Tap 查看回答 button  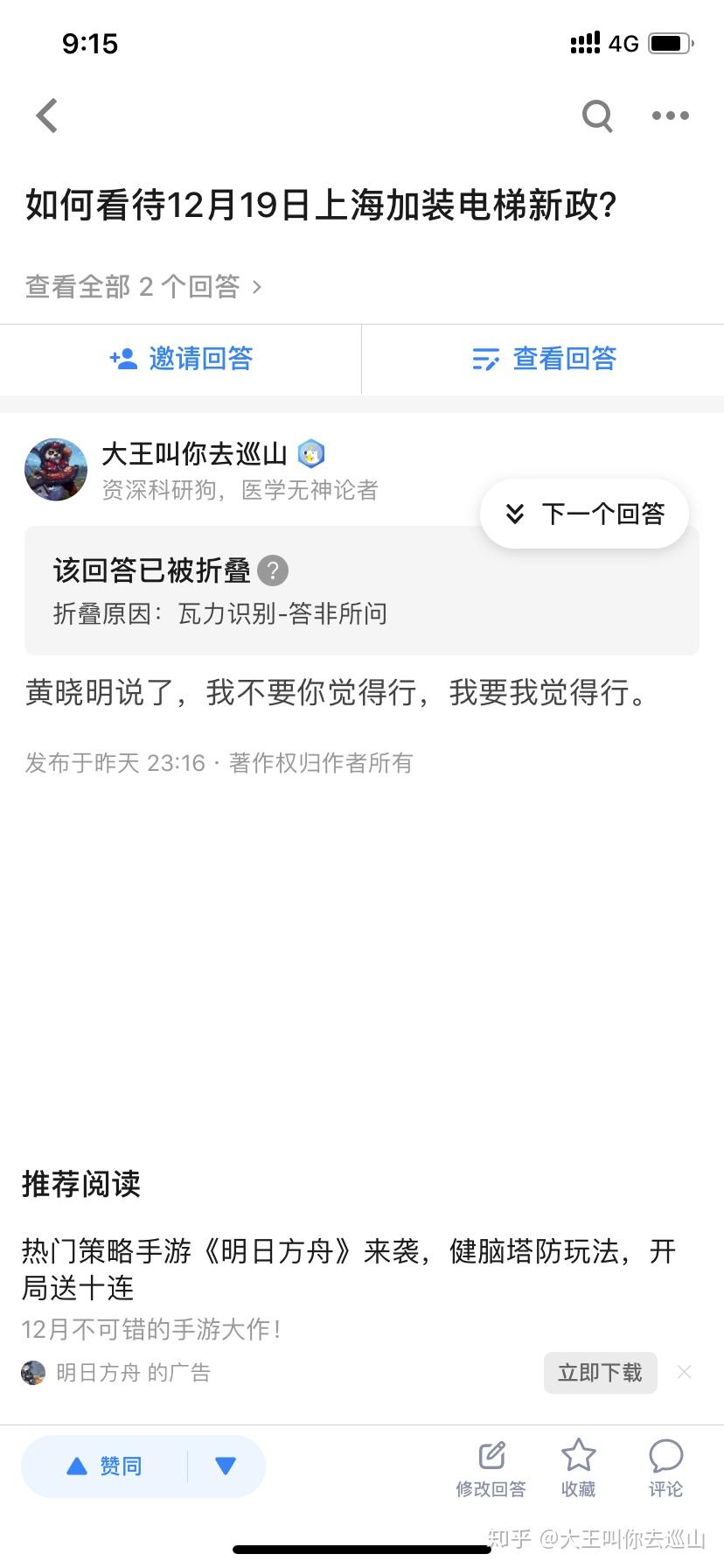point(543,359)
